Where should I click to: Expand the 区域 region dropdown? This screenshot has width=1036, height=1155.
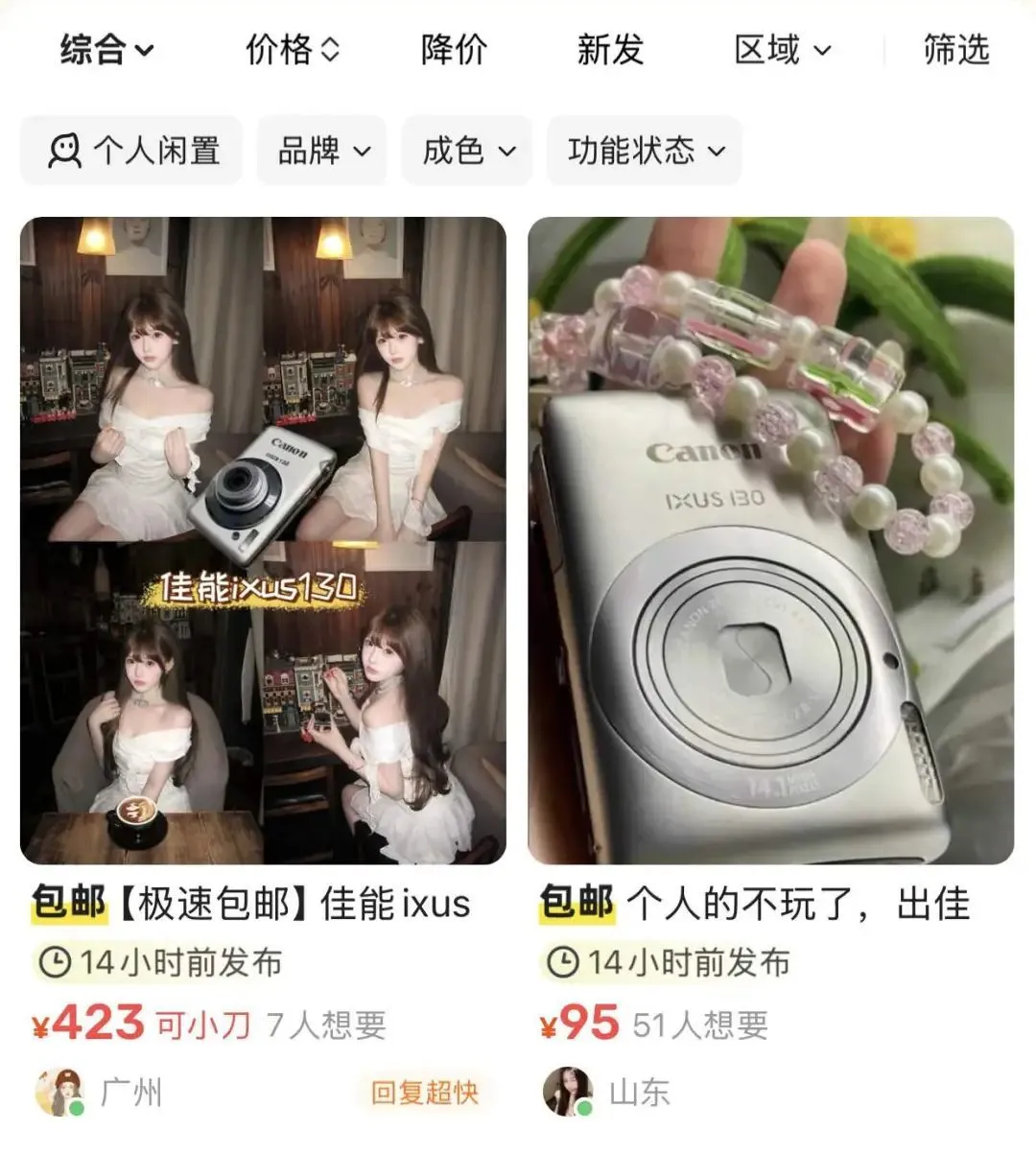(782, 50)
